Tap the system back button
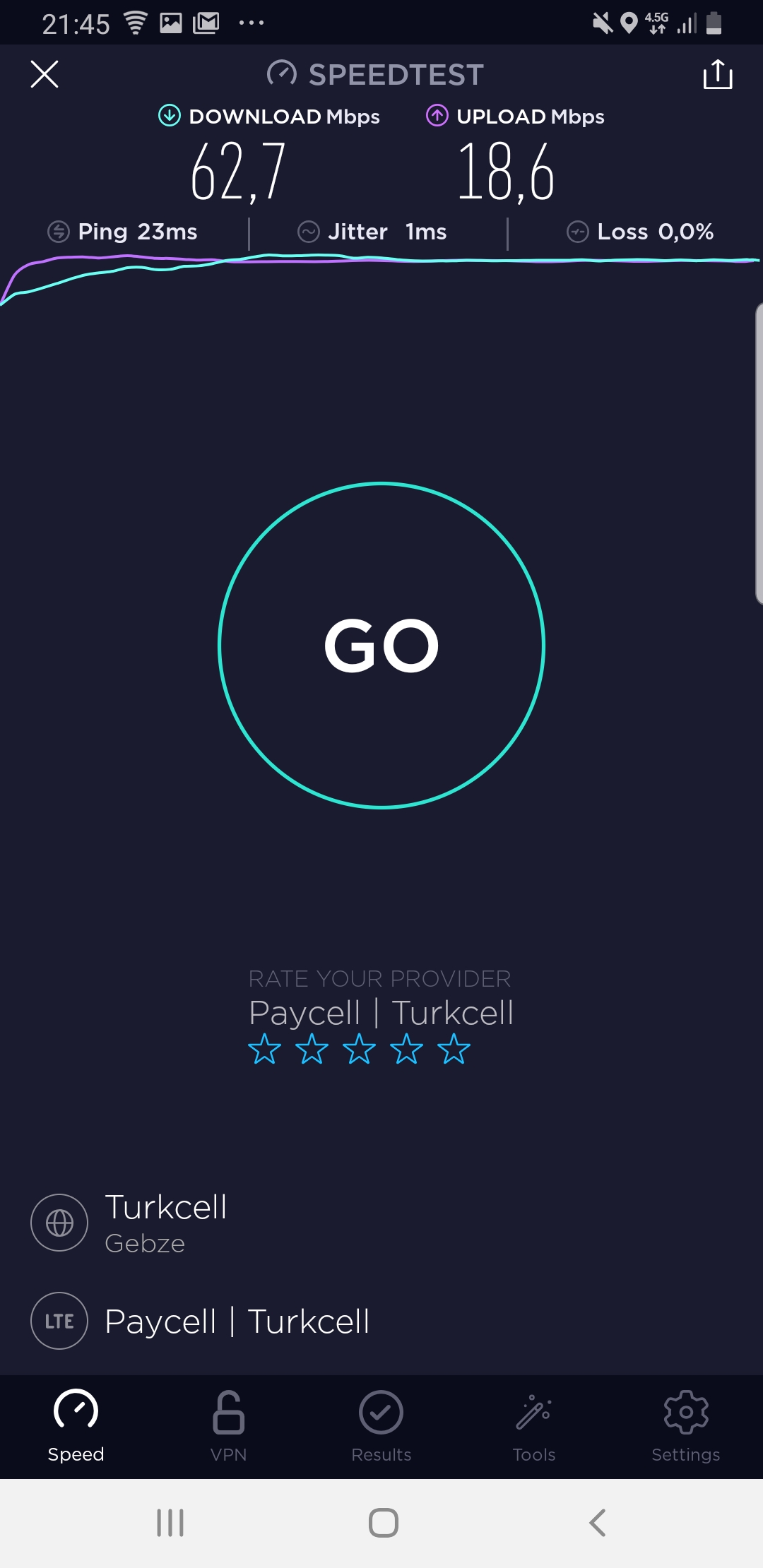 pyautogui.click(x=598, y=1523)
